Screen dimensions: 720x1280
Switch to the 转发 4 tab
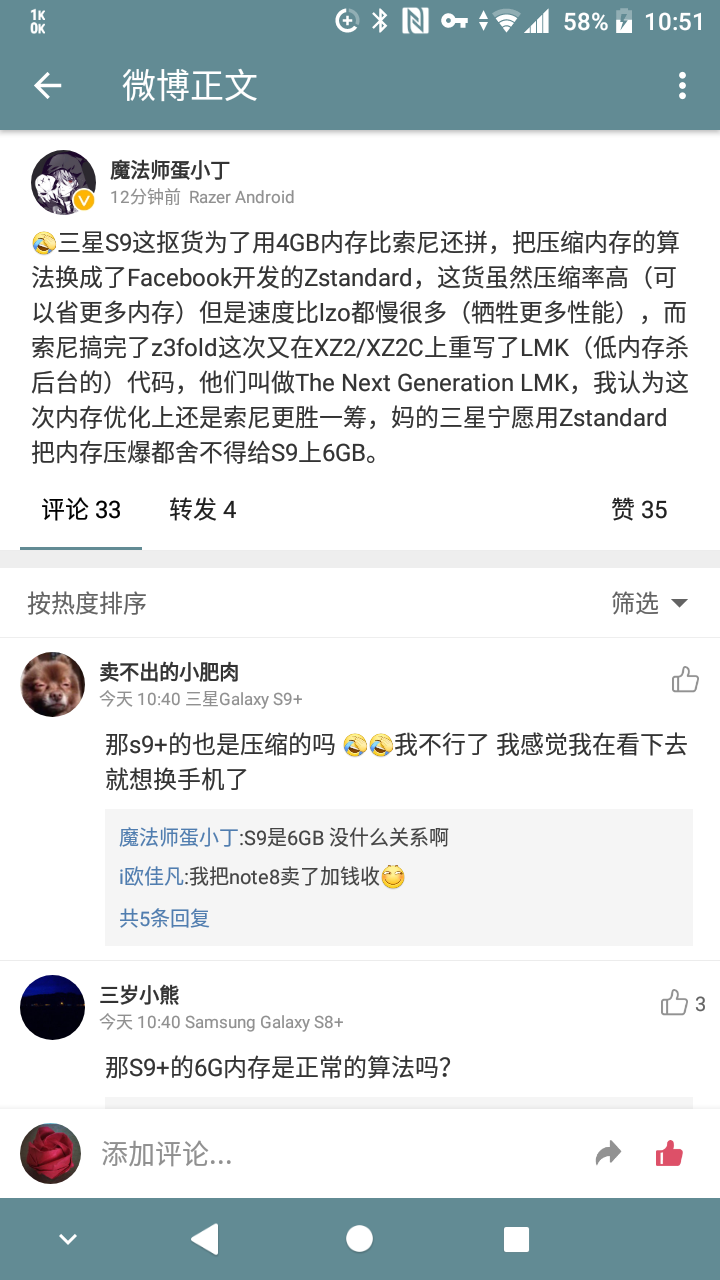tap(202, 510)
